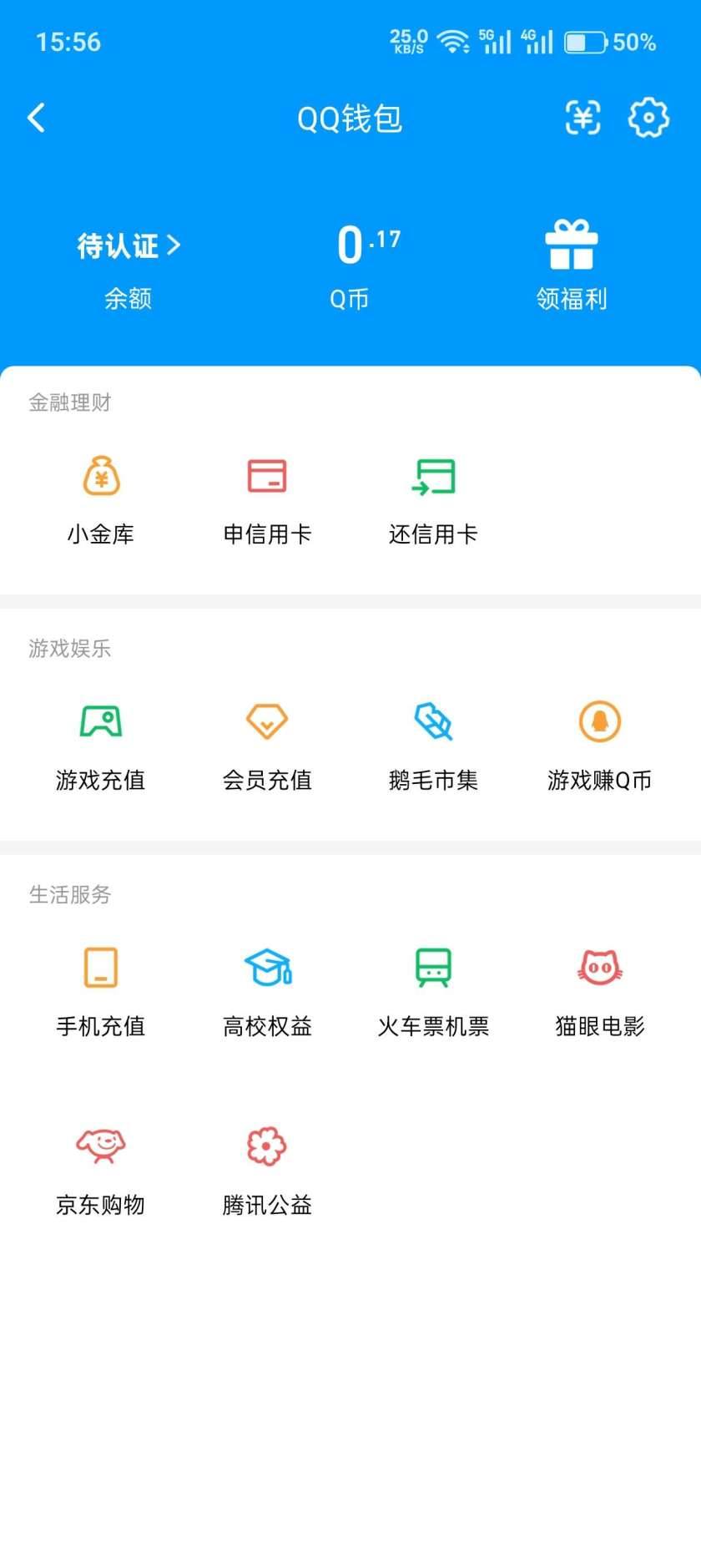701x1568 pixels.
Task: View the 余额 balance entry
Action: click(x=127, y=298)
